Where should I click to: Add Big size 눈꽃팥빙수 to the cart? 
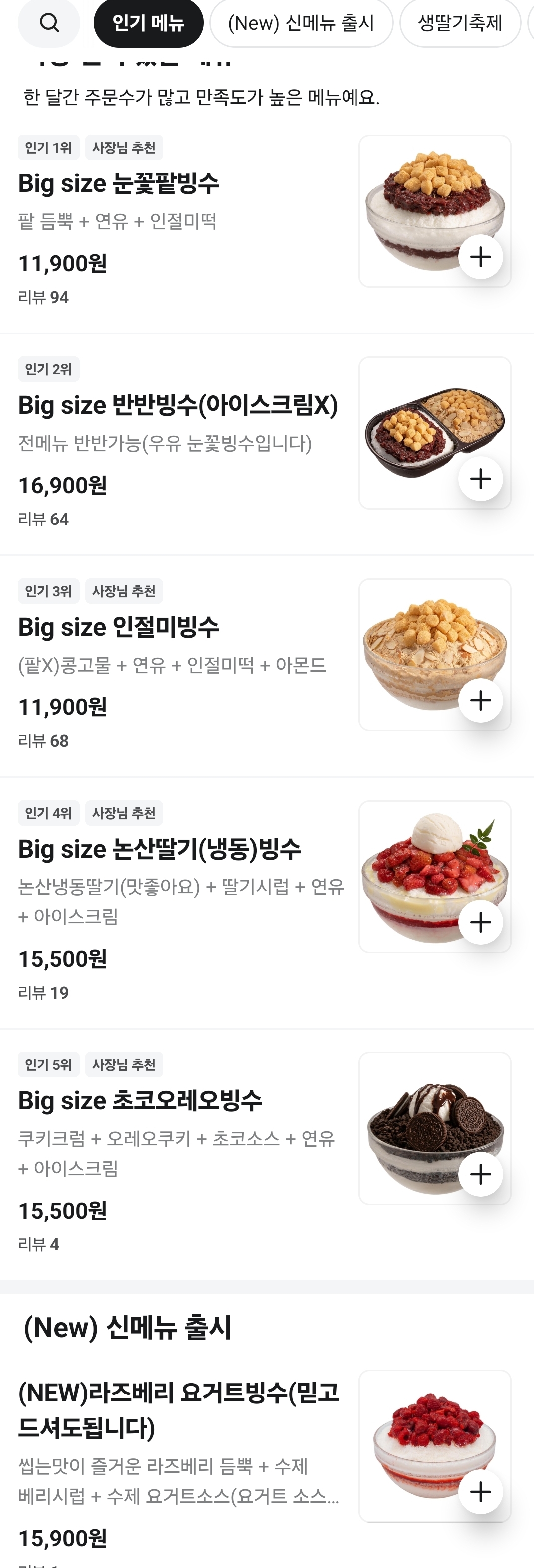(x=481, y=257)
